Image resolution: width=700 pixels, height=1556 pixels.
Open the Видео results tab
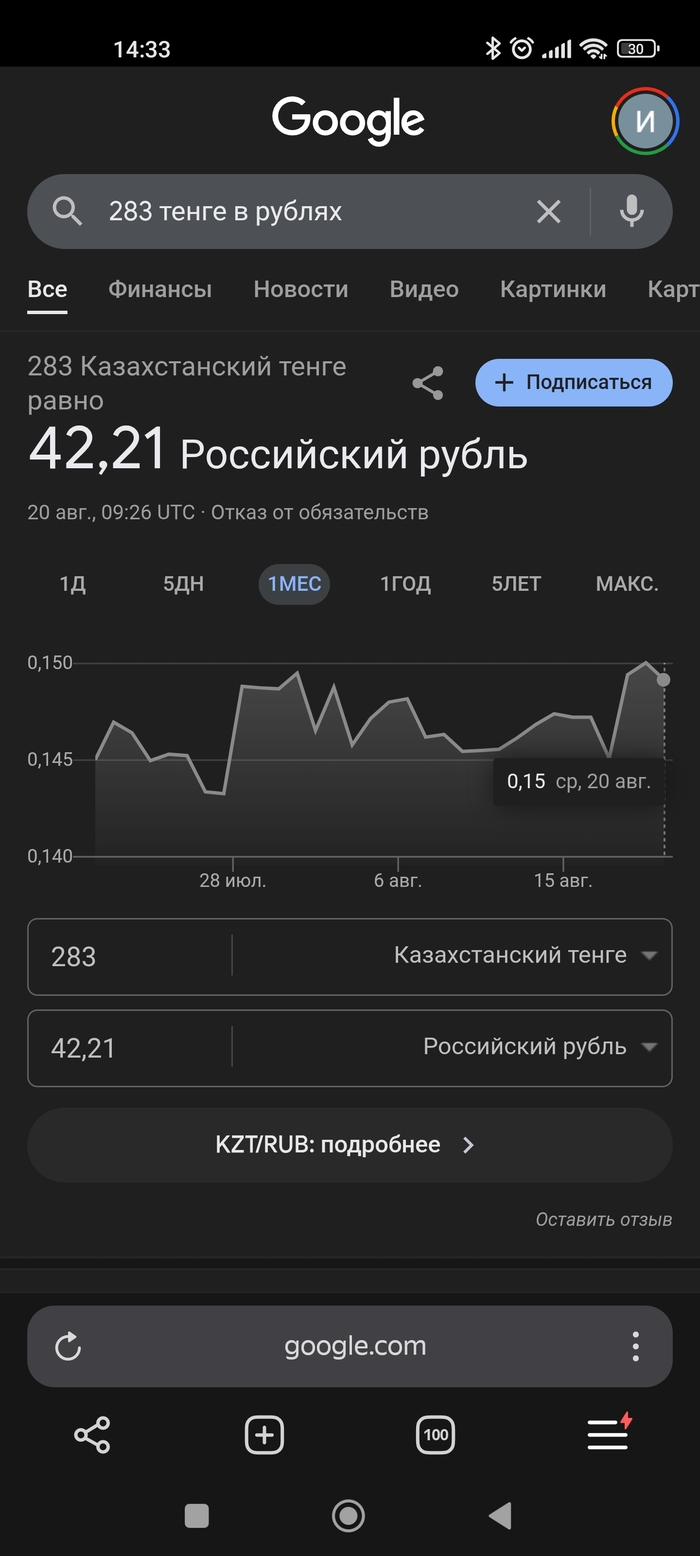pos(424,289)
